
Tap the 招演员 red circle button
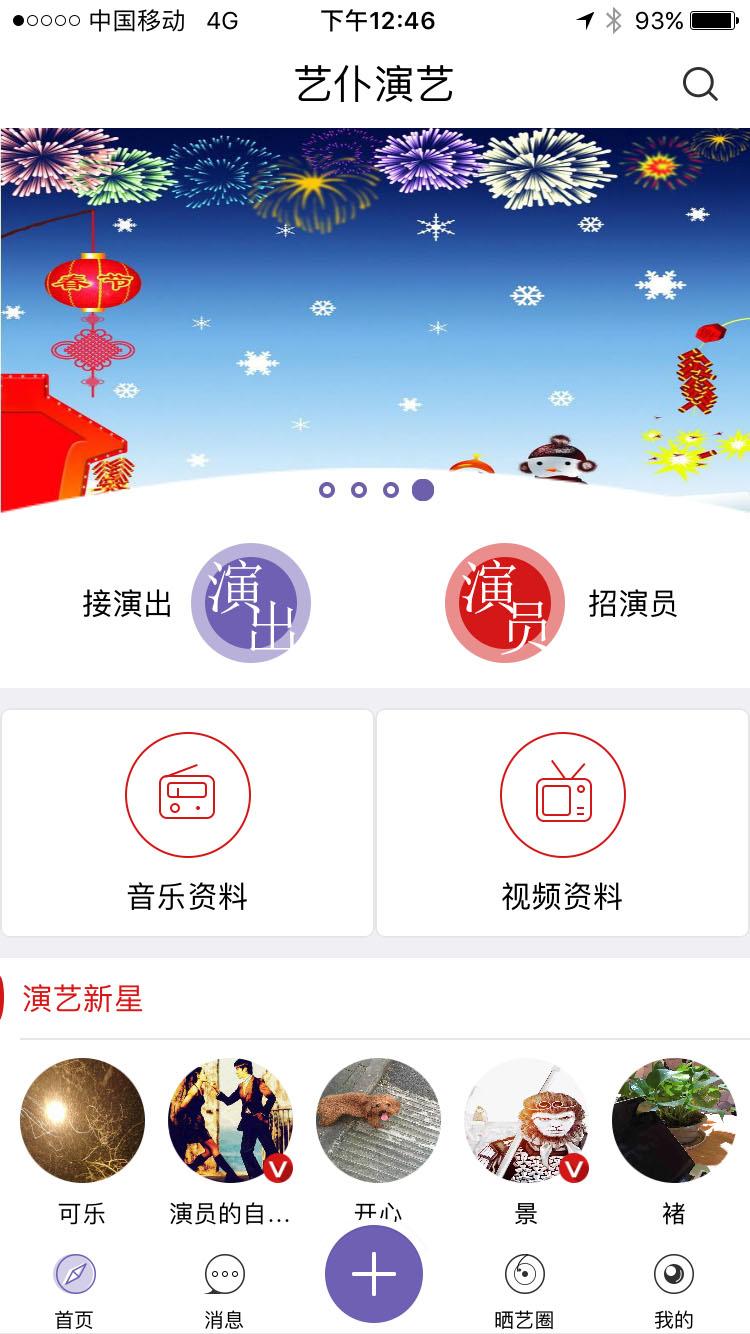click(x=505, y=603)
